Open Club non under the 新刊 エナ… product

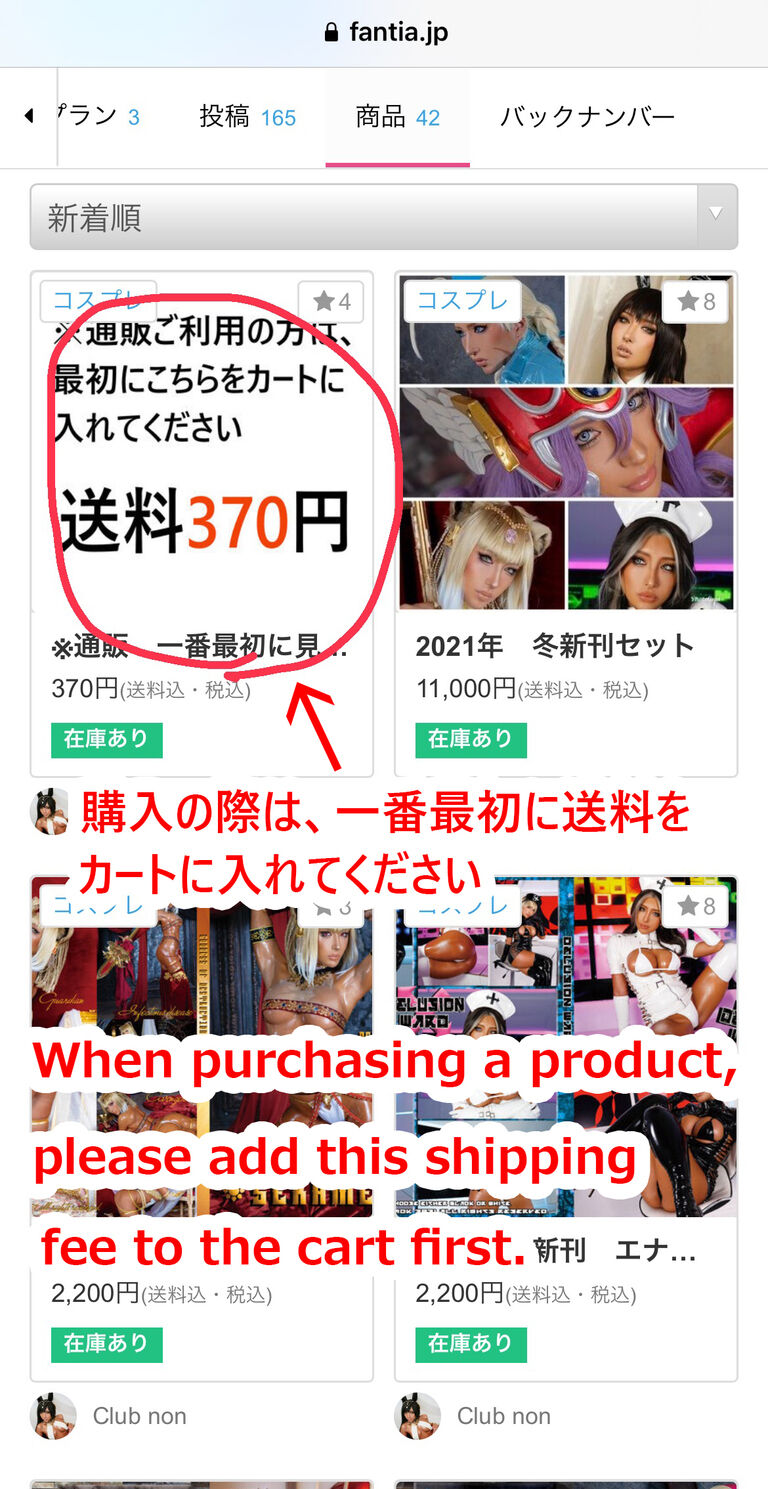503,1416
